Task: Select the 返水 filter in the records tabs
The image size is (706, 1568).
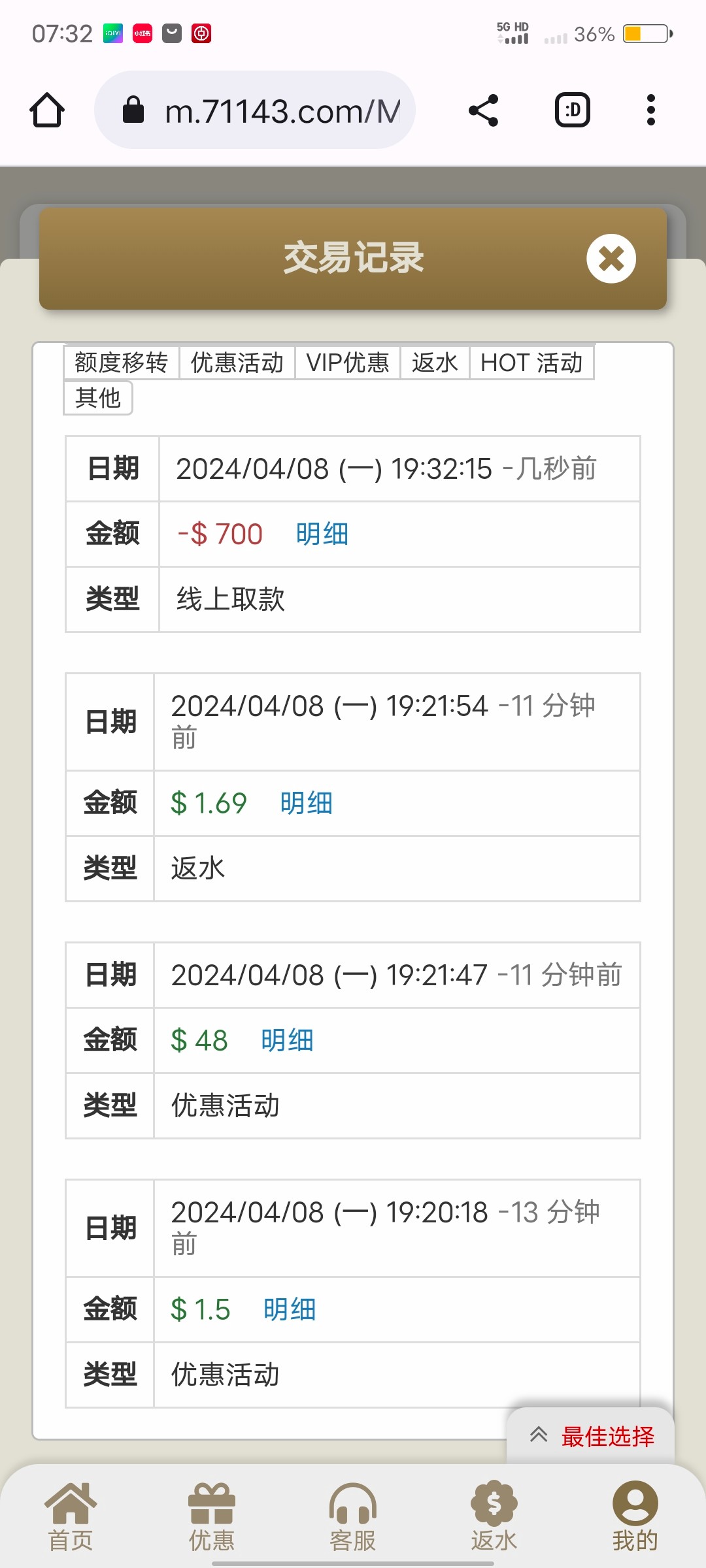Action: click(435, 363)
